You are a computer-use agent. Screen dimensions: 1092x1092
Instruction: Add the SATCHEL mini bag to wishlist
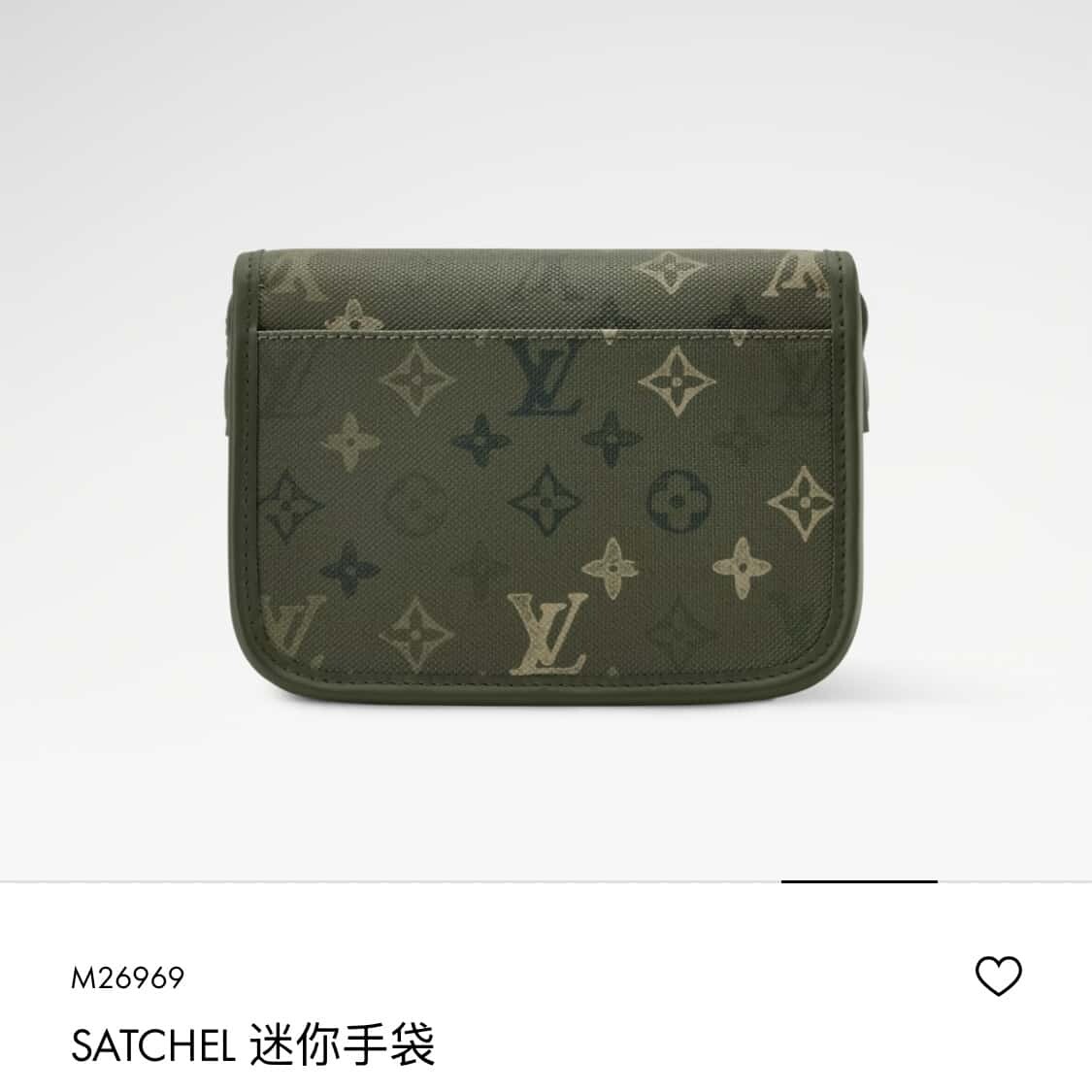(x=998, y=976)
